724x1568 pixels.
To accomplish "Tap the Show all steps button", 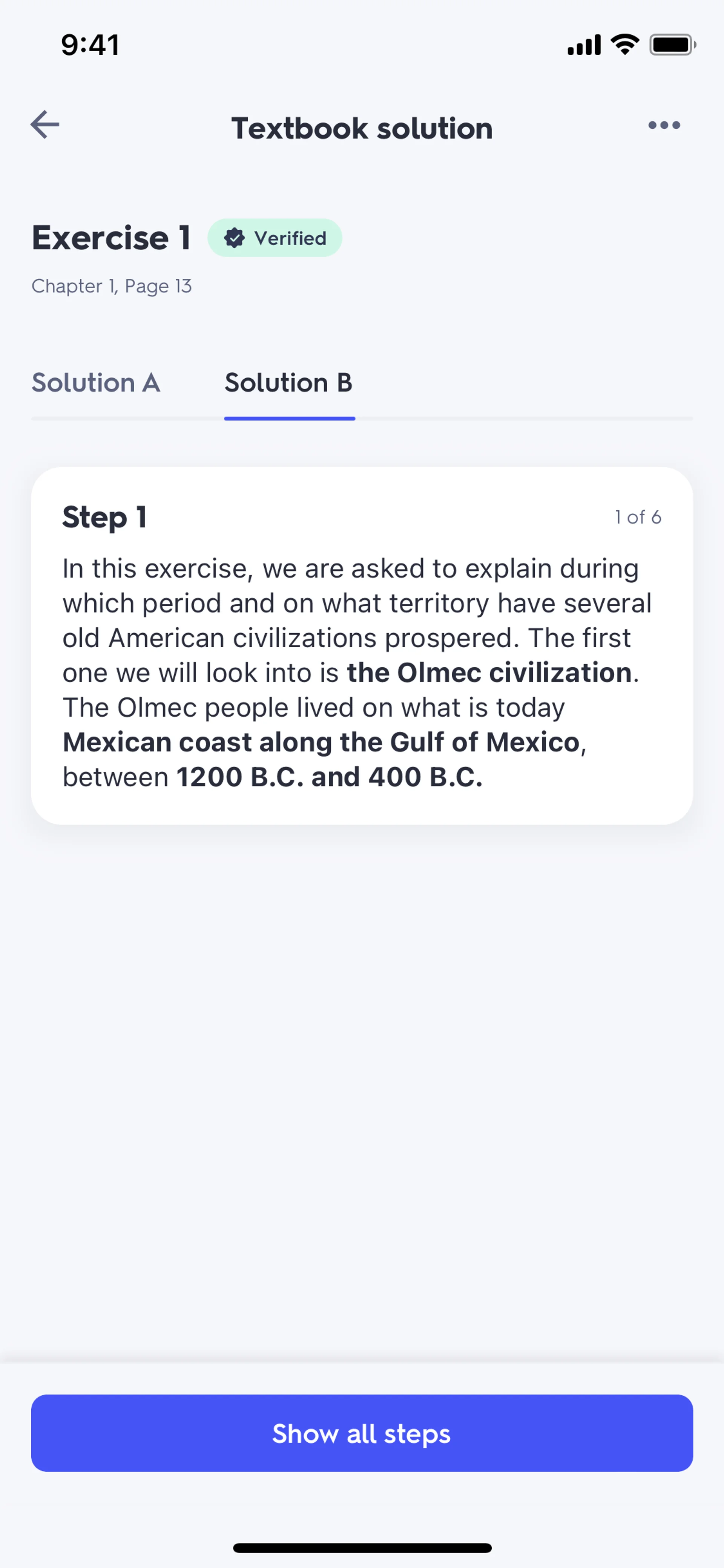I will point(362,1433).
